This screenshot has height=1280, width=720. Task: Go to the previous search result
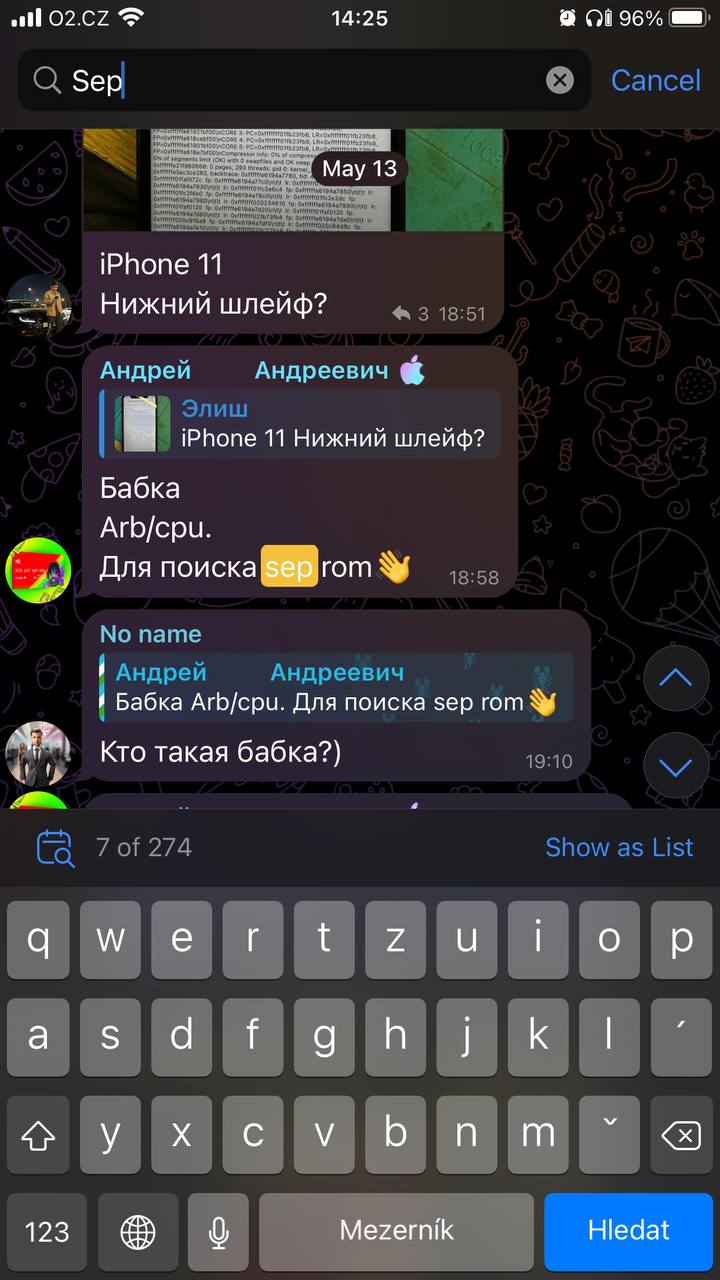676,678
